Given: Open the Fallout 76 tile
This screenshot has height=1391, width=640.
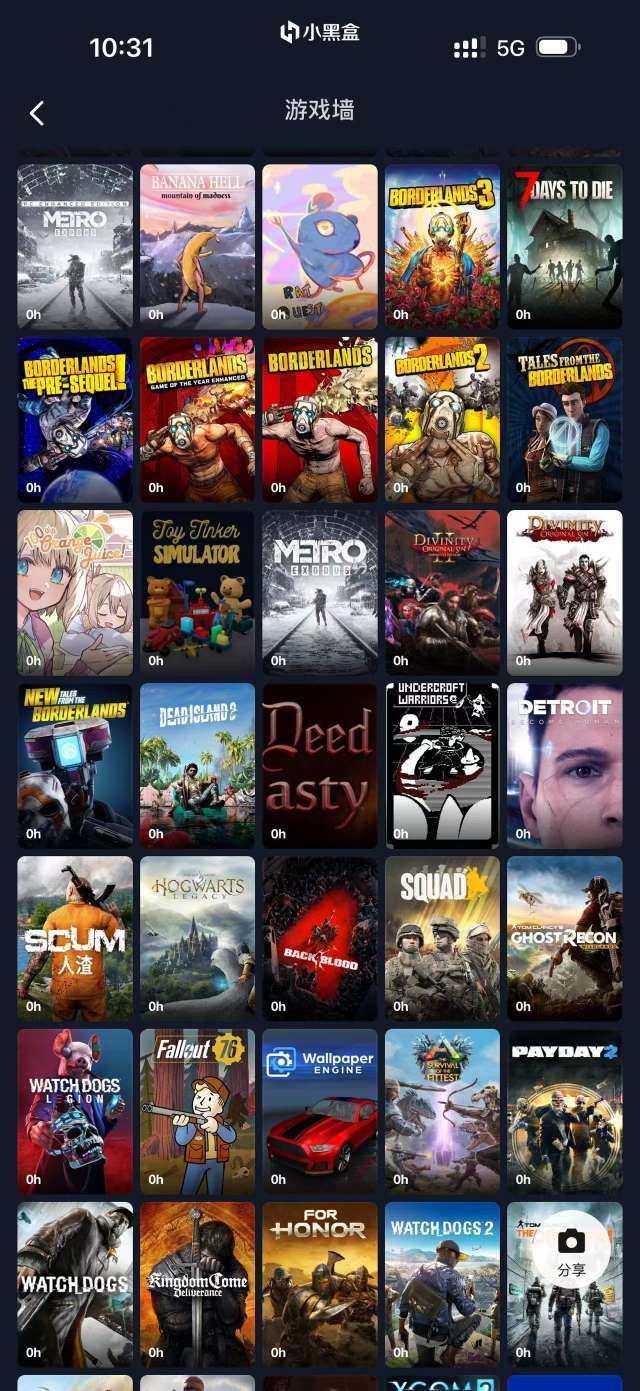Looking at the screenshot, I should click(x=197, y=1111).
